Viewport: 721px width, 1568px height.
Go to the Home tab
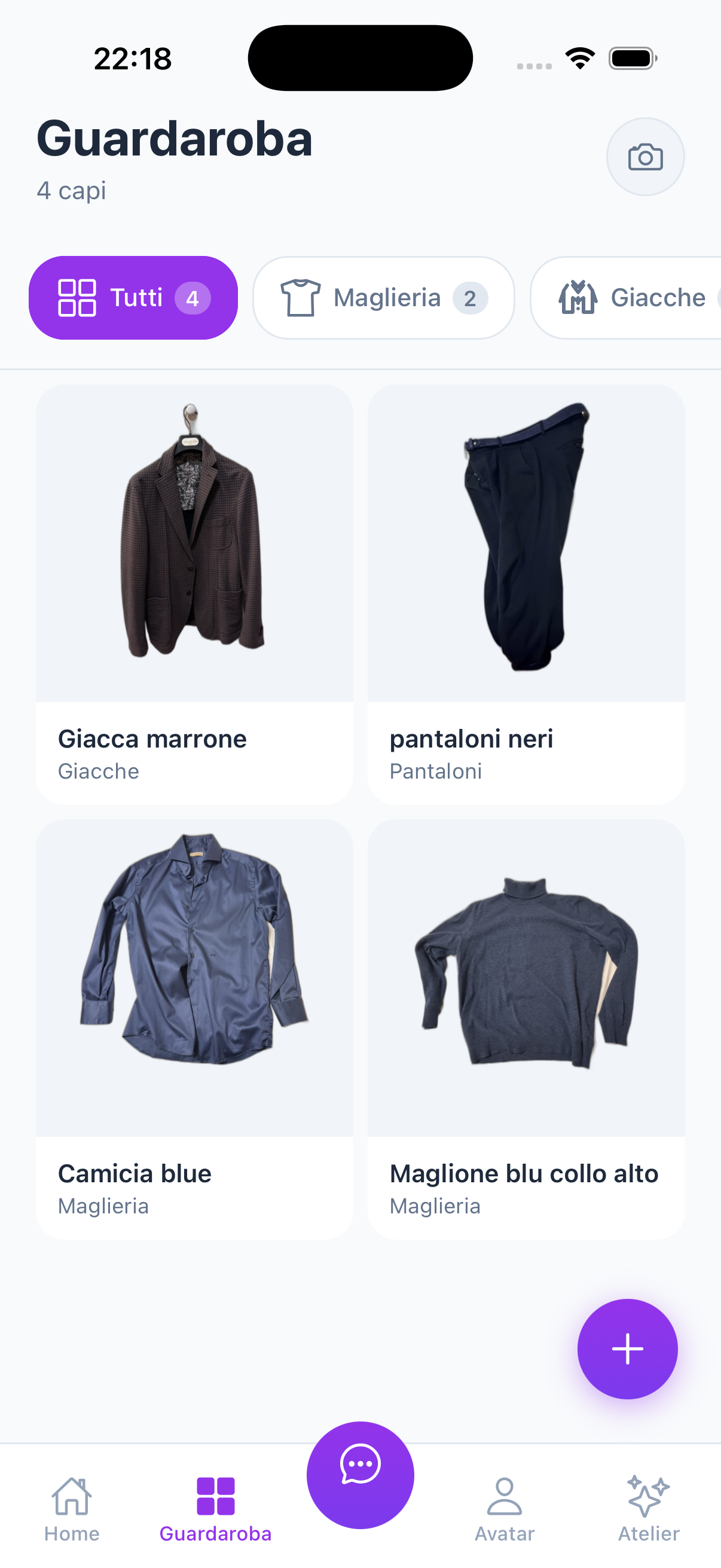click(72, 1508)
